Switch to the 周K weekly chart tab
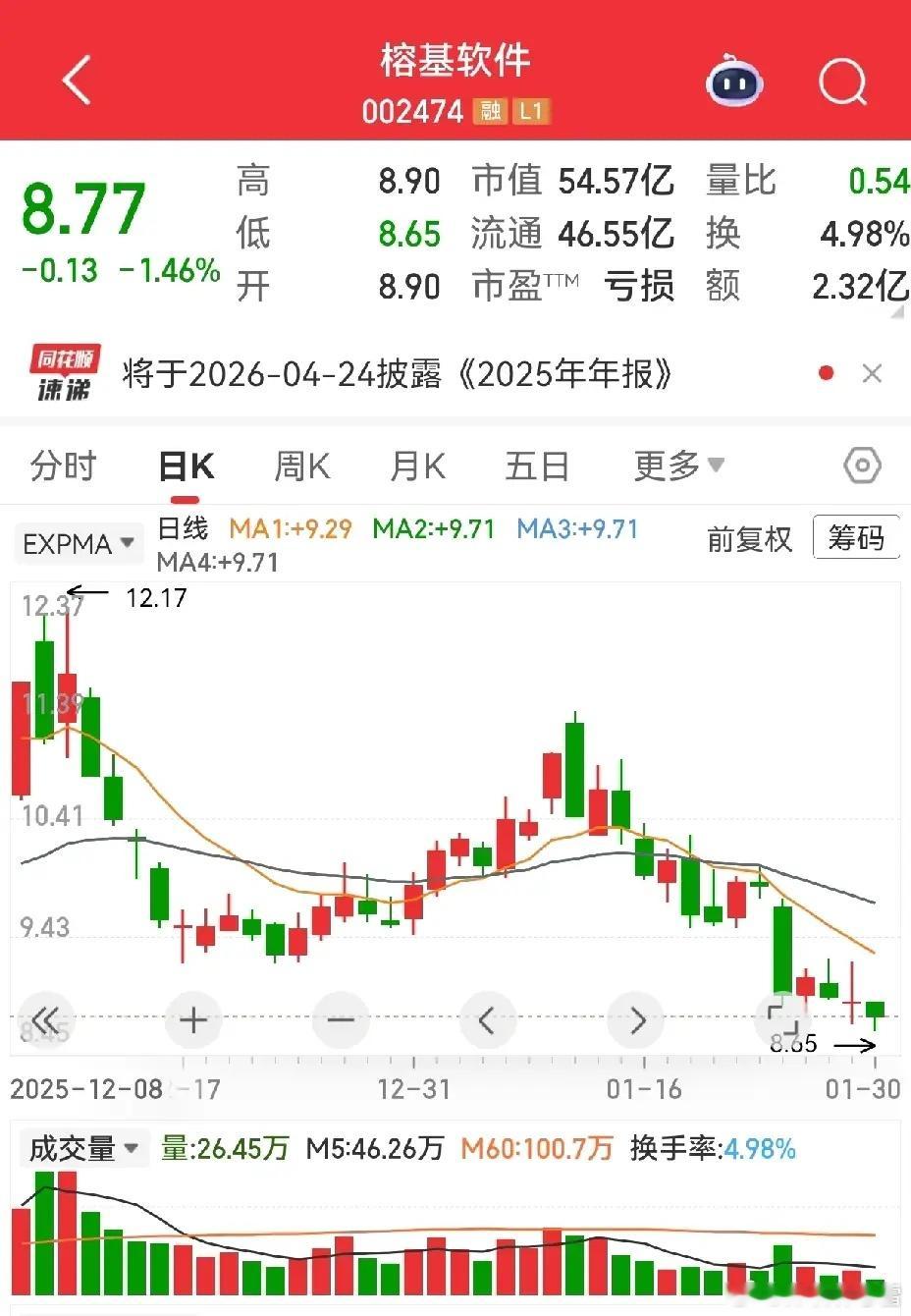 click(x=300, y=466)
